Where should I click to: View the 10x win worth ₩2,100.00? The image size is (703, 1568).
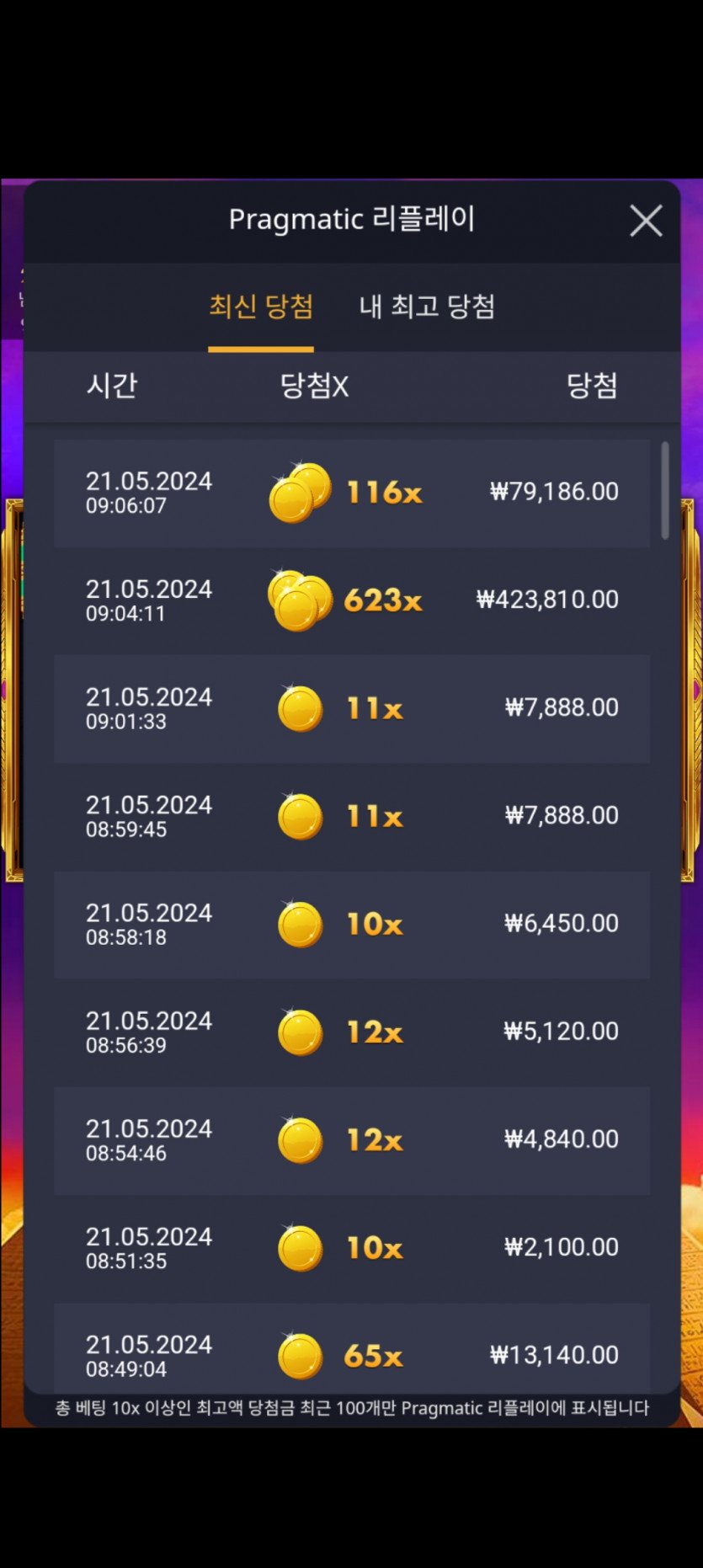coord(351,1247)
